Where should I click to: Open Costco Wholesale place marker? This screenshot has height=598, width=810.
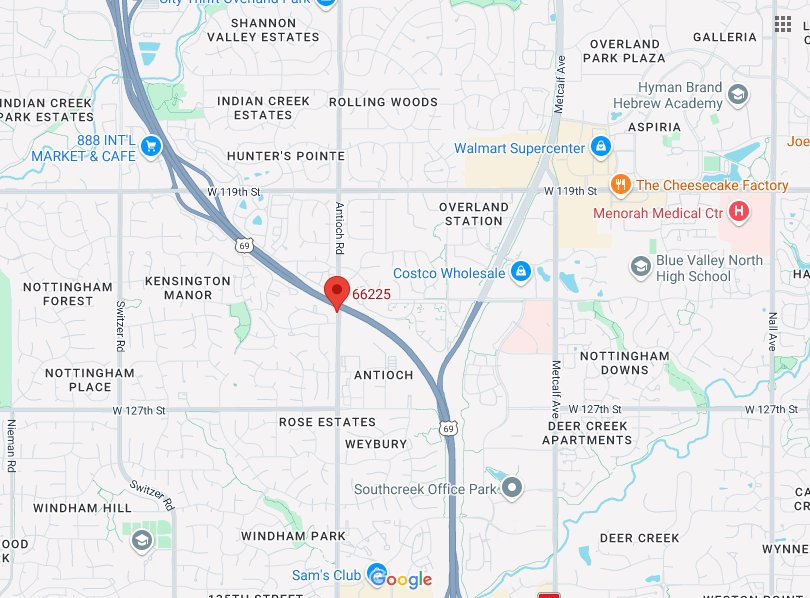tap(520, 272)
